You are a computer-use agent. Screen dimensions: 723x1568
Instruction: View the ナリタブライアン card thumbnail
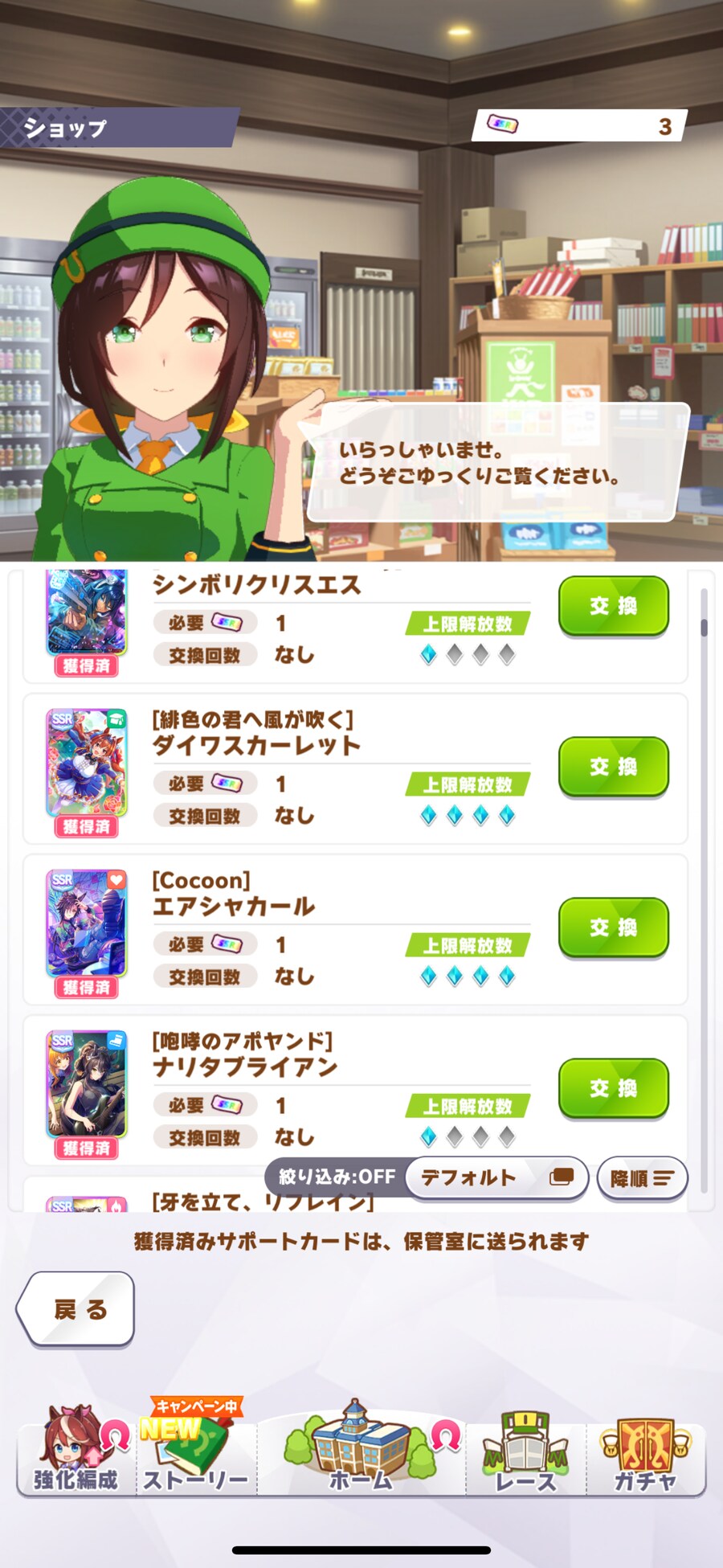tap(87, 1083)
